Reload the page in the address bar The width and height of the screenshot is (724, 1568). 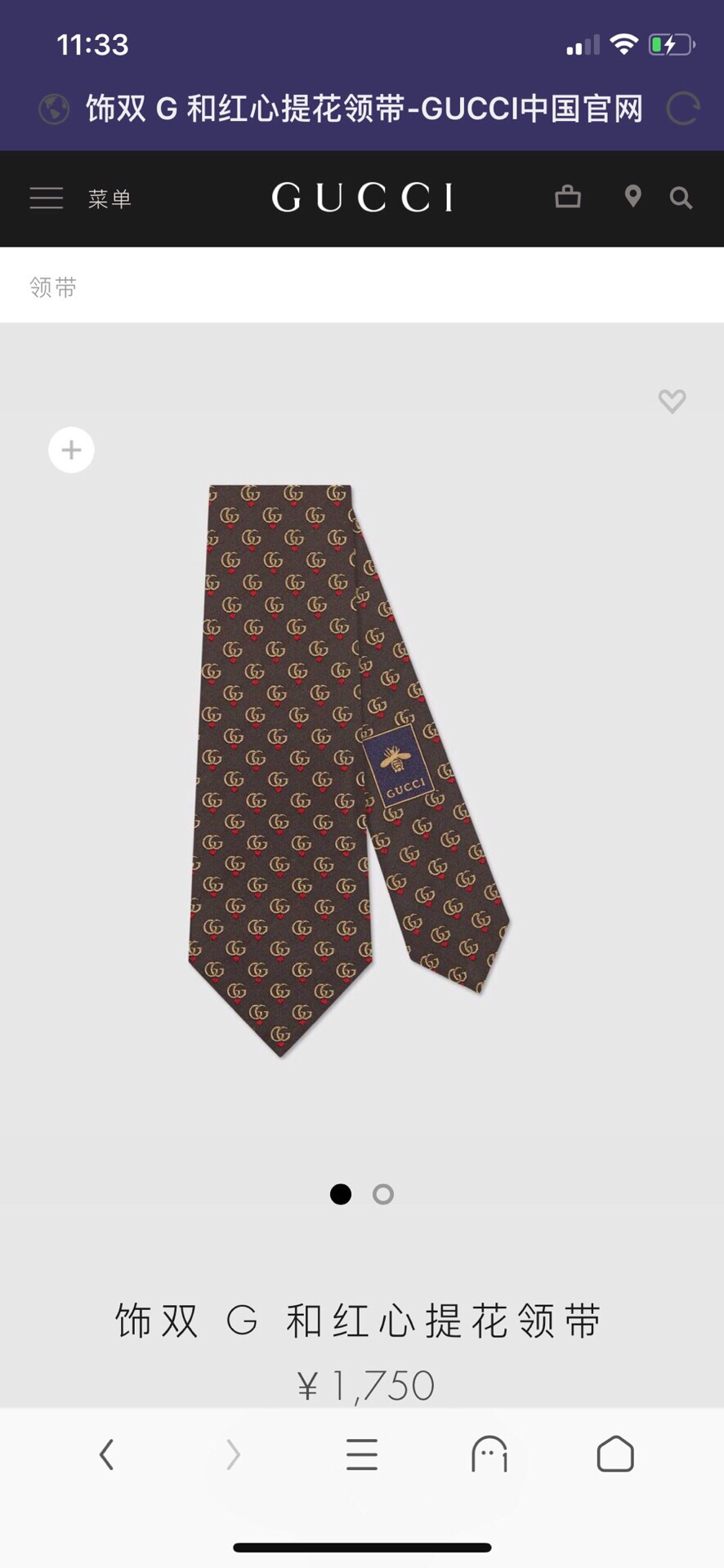click(x=683, y=109)
